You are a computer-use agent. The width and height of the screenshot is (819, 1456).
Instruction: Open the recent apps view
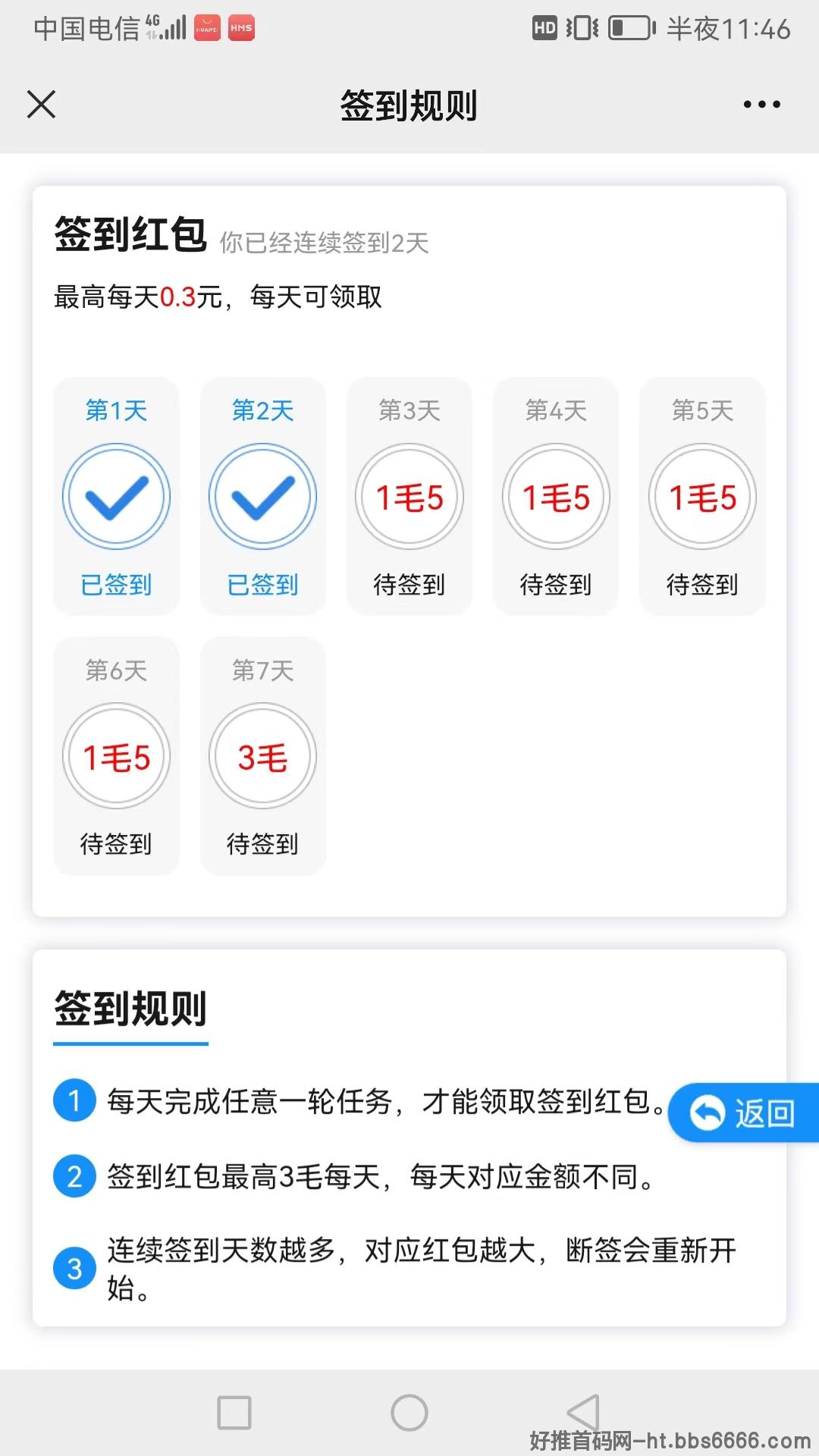pyautogui.click(x=234, y=1413)
